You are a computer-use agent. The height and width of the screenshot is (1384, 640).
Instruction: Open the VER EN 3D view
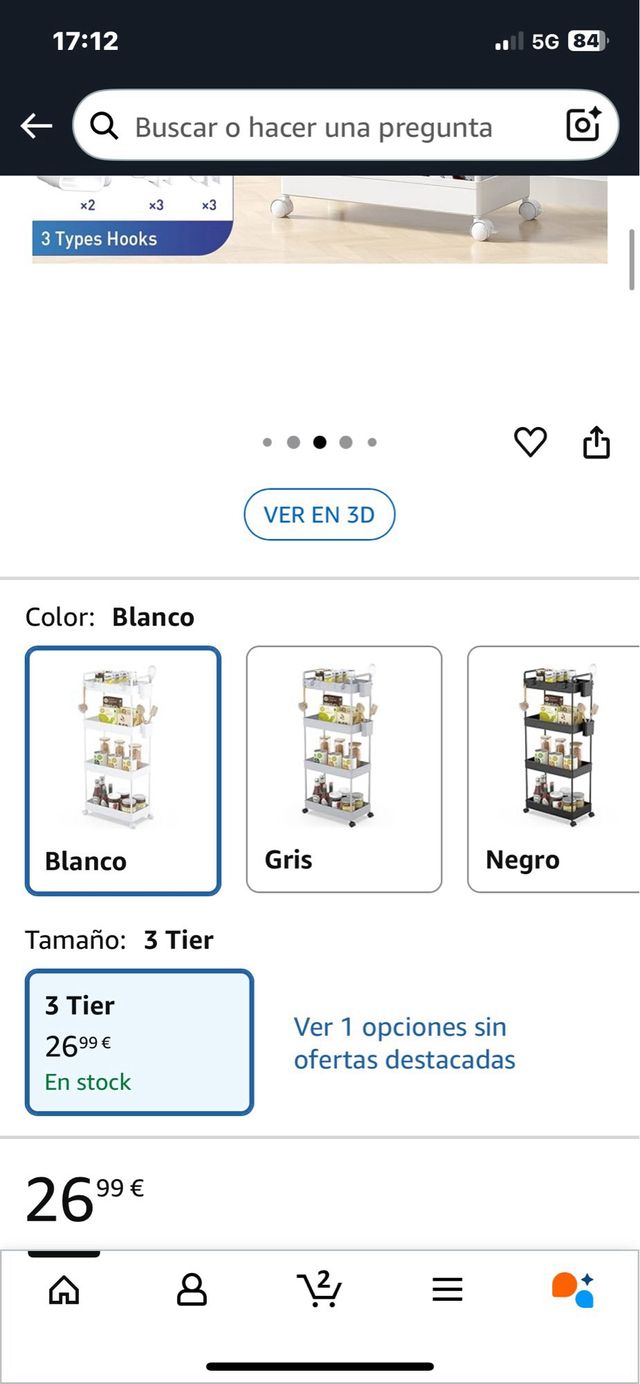pos(319,515)
